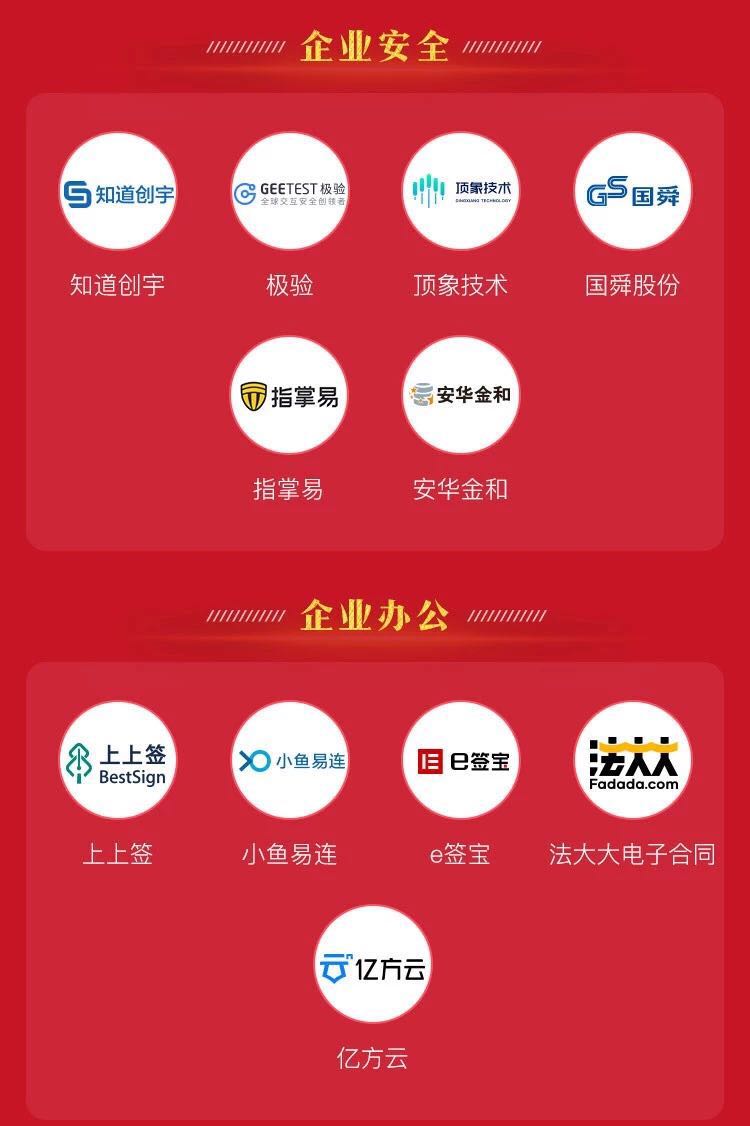Select the 极验 GEETEST brand

pos(290,192)
